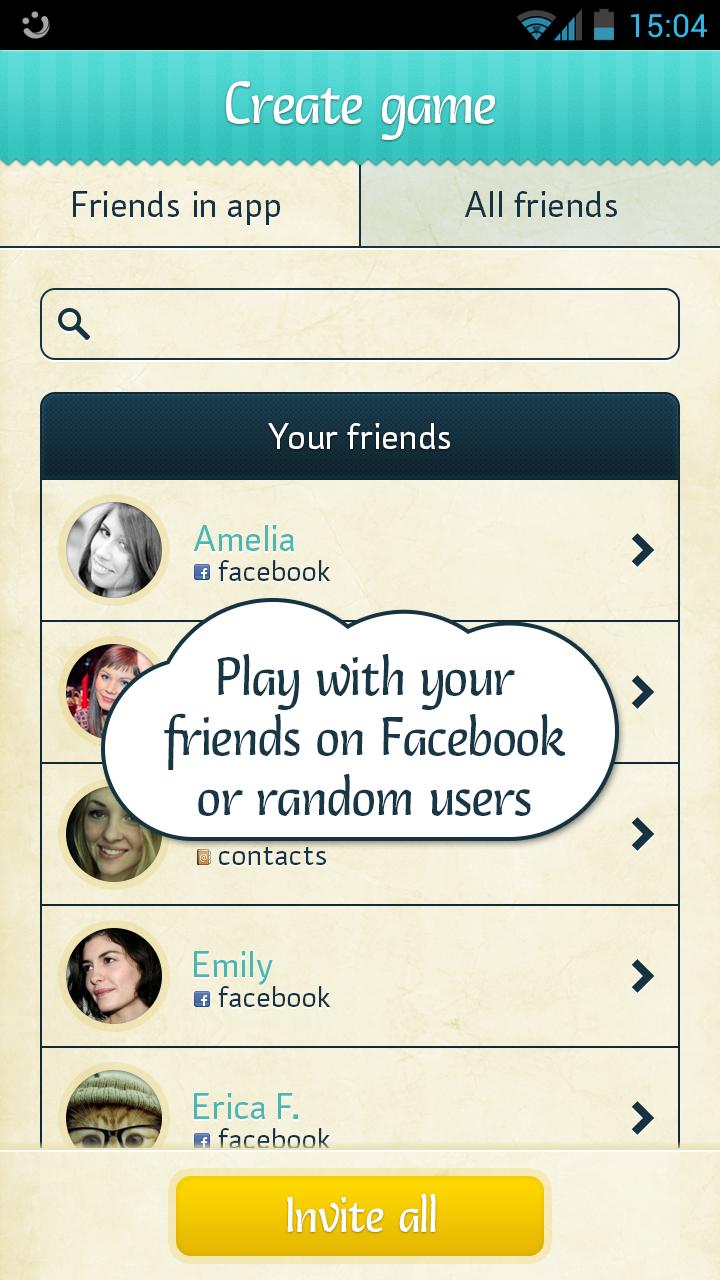Select Amelia from your friends list
Viewport: 720px width, 1280px height.
[360, 550]
